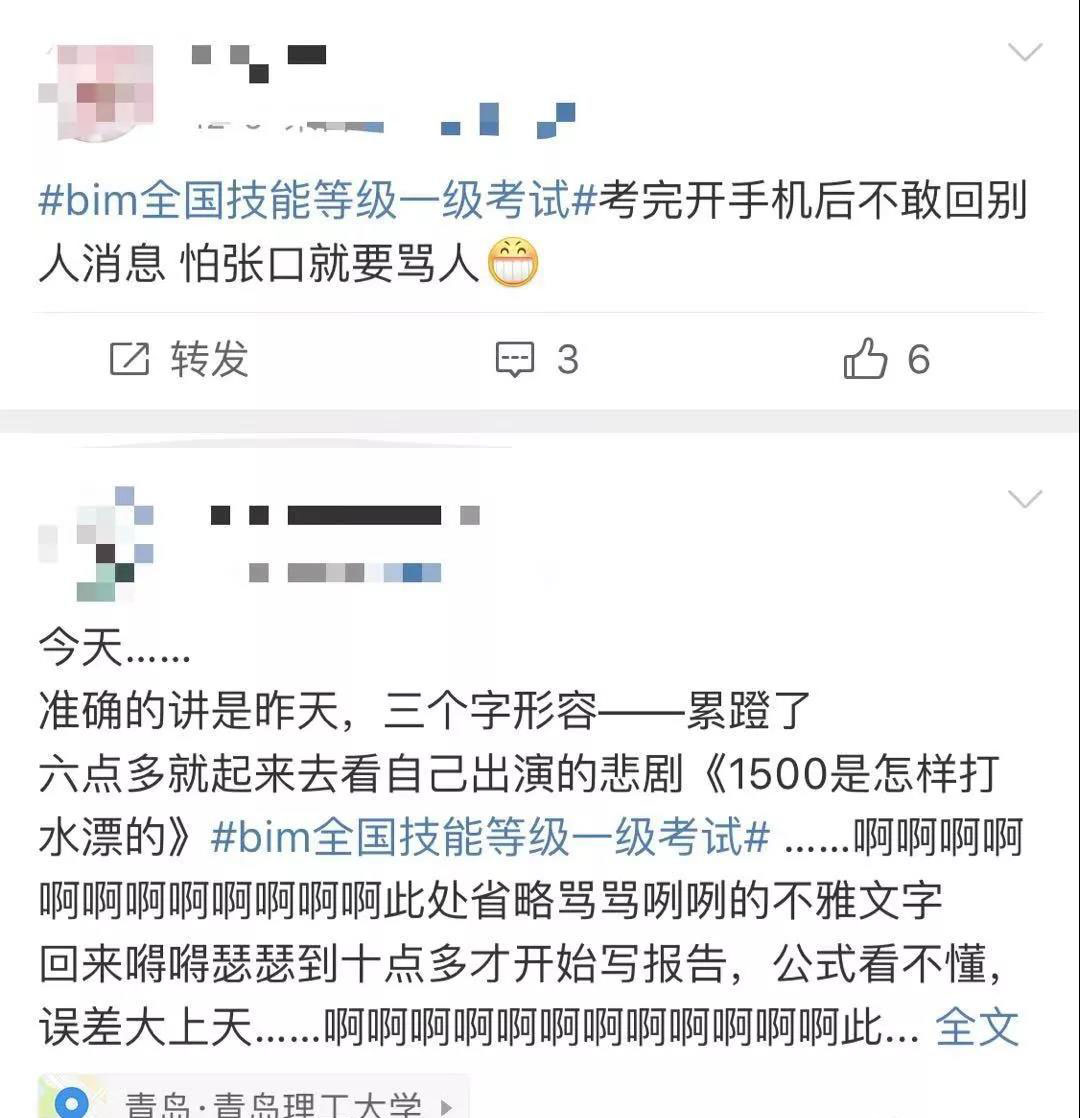The width and height of the screenshot is (1080, 1118).
Task: Open the hashtag link in second post
Action: pyautogui.click(x=490, y=839)
